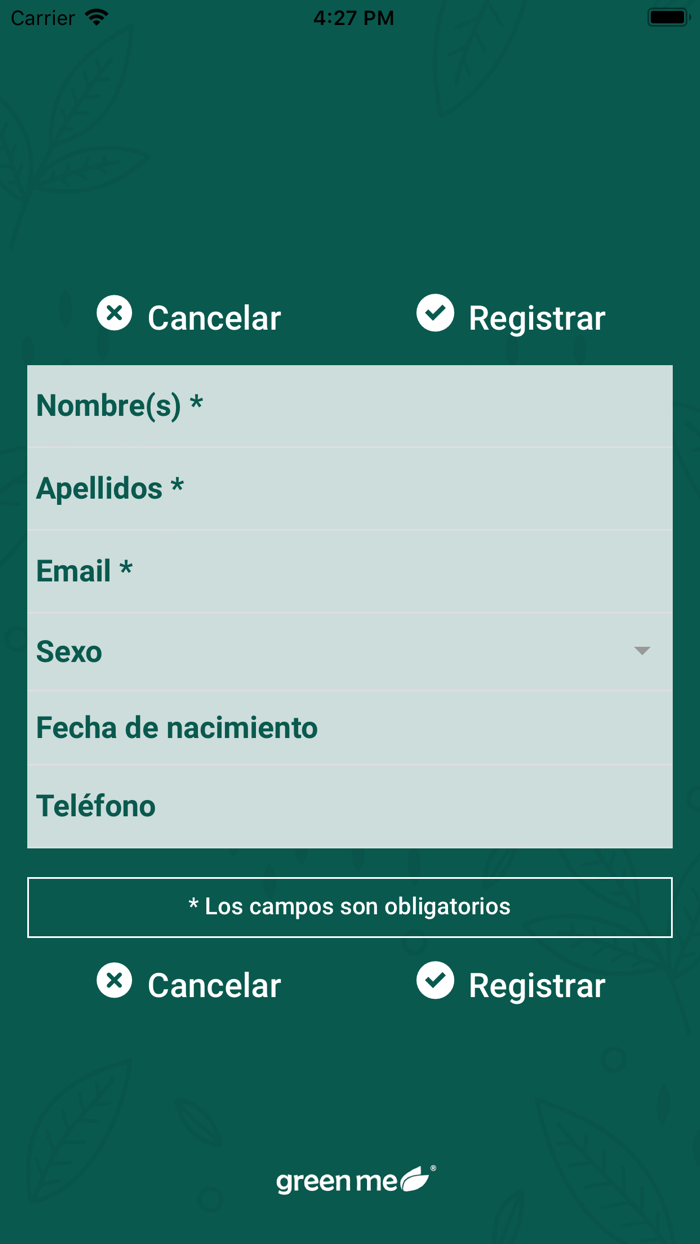Screen dimensions: 700x1244
Task: Tap the top Cancelar button
Action: [x=189, y=317]
